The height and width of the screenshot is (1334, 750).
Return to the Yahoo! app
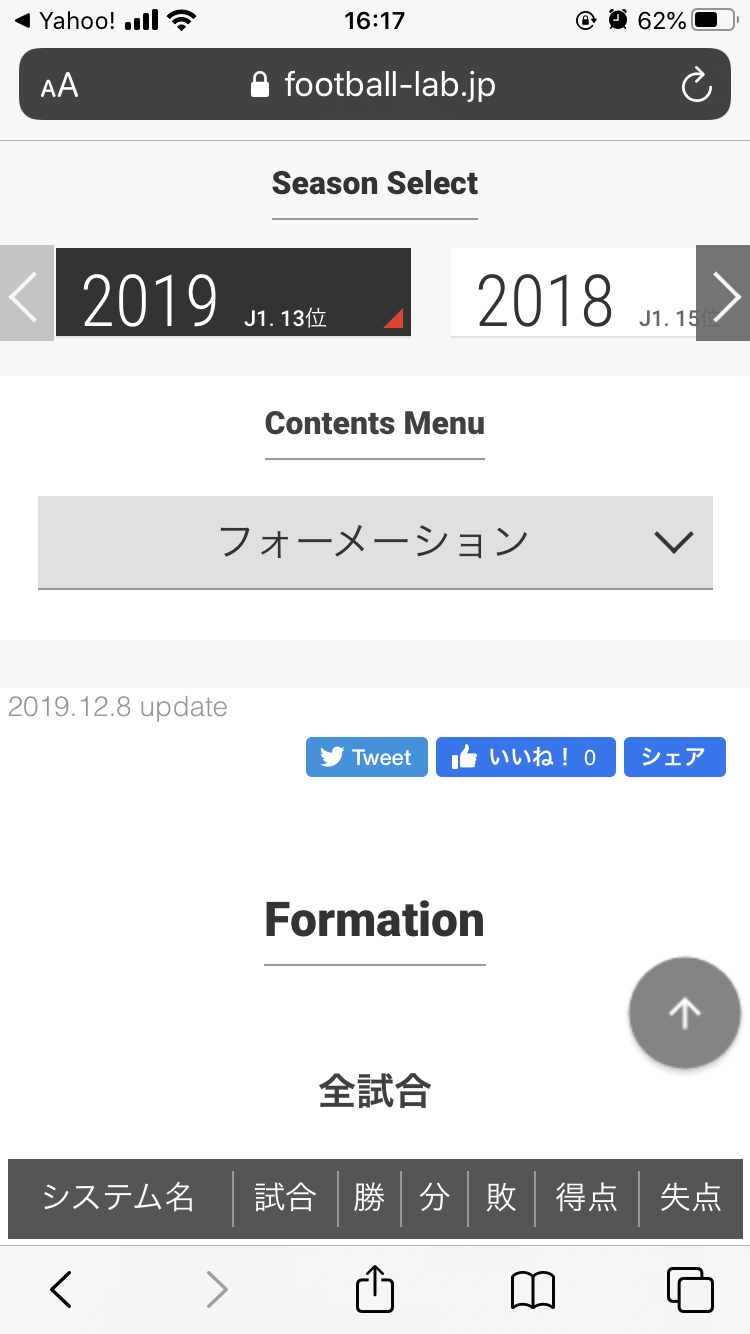tap(65, 20)
